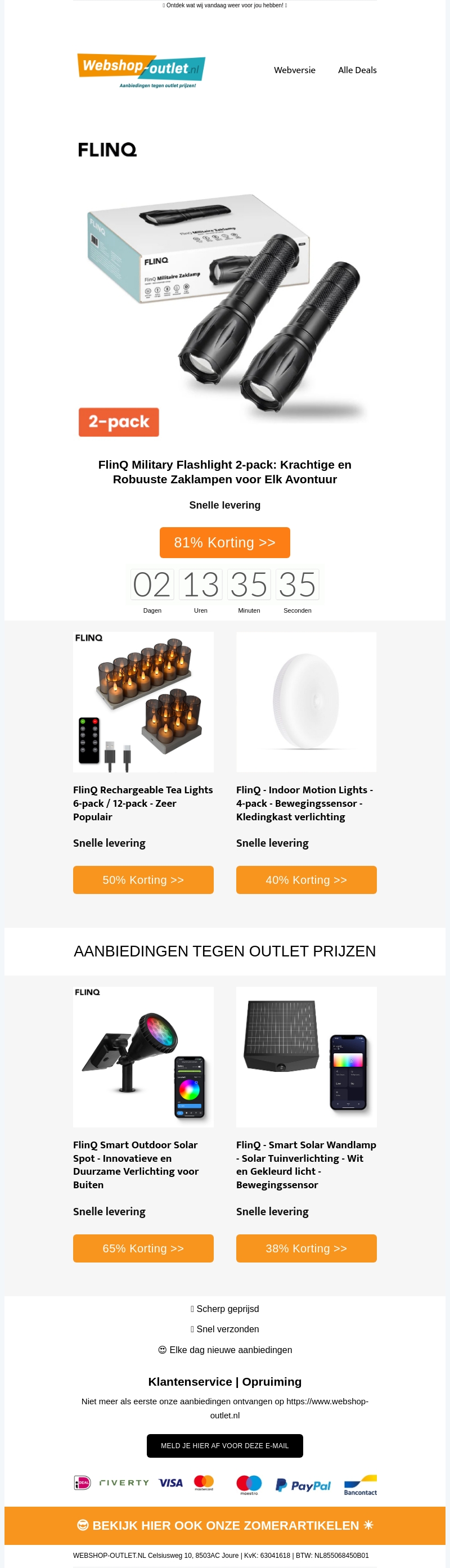Open the Smart Outdoor Solar Spot image
This screenshot has height=1568, width=450.
point(143,1057)
